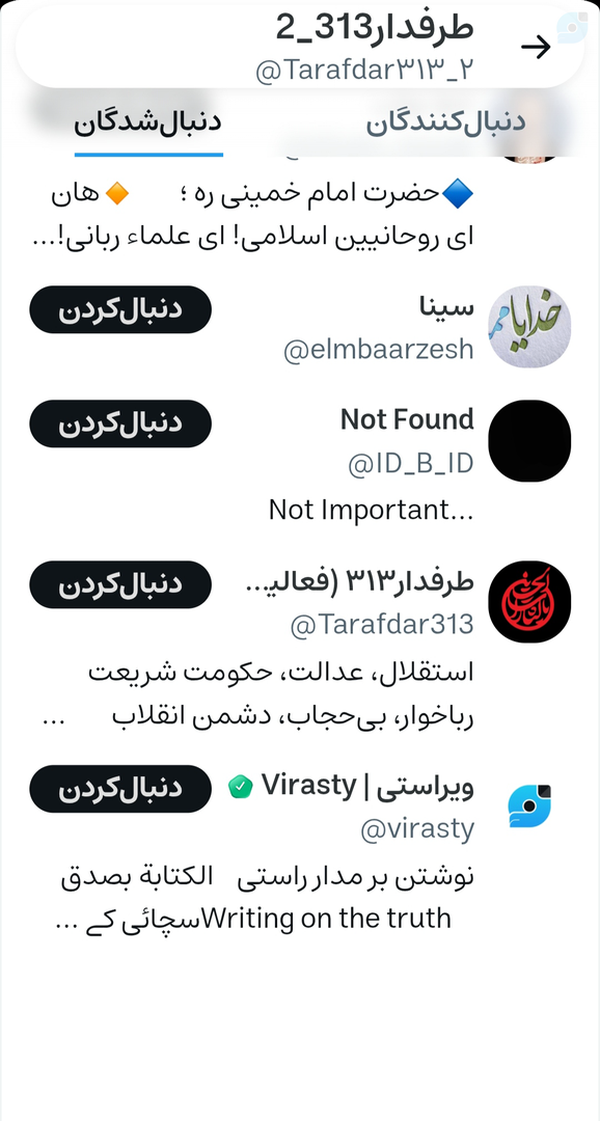Follow the Not Found account
The width and height of the screenshot is (600, 1121).
(x=120, y=423)
